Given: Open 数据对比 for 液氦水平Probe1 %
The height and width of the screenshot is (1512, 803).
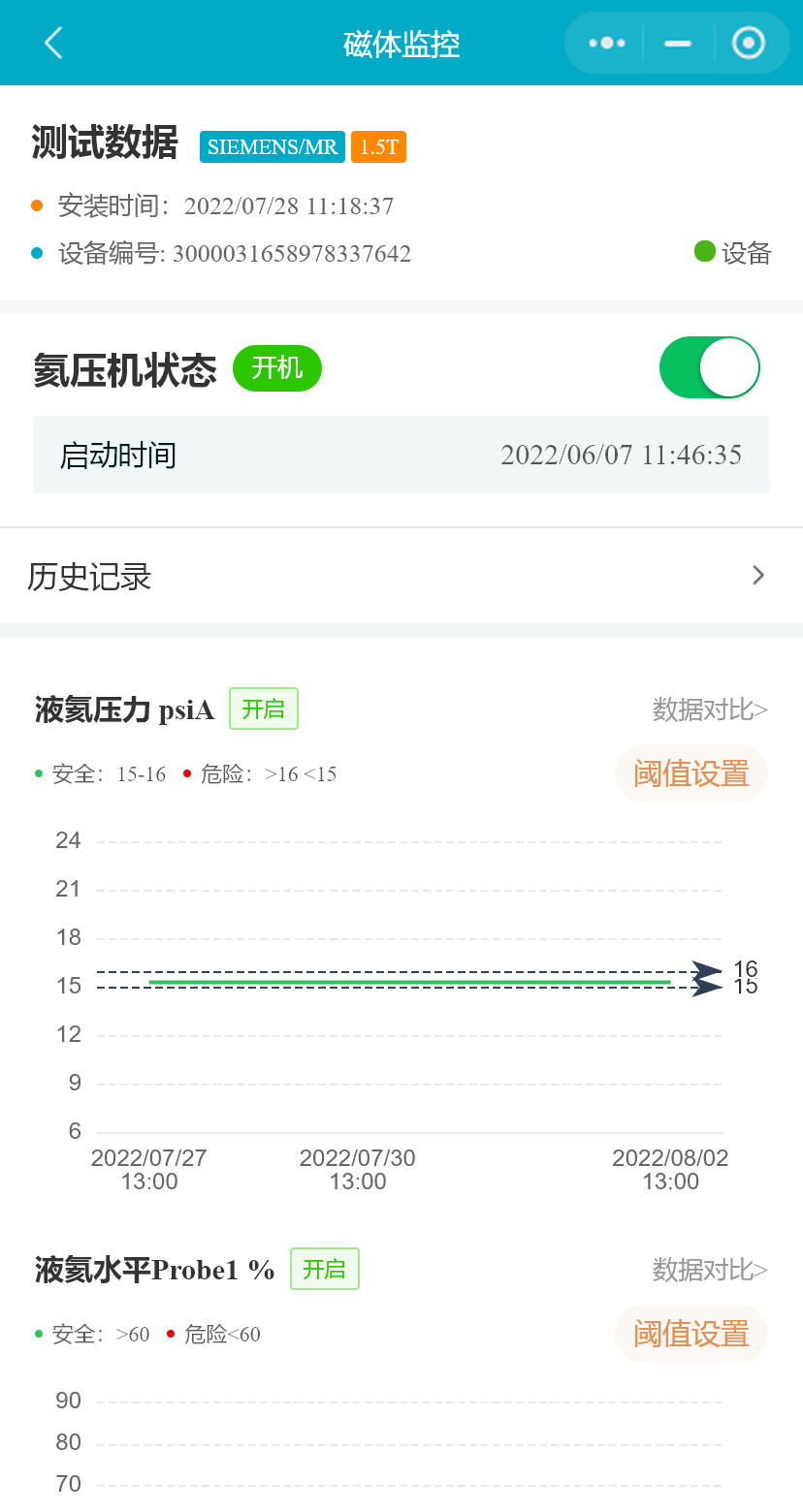Looking at the screenshot, I should (709, 1270).
